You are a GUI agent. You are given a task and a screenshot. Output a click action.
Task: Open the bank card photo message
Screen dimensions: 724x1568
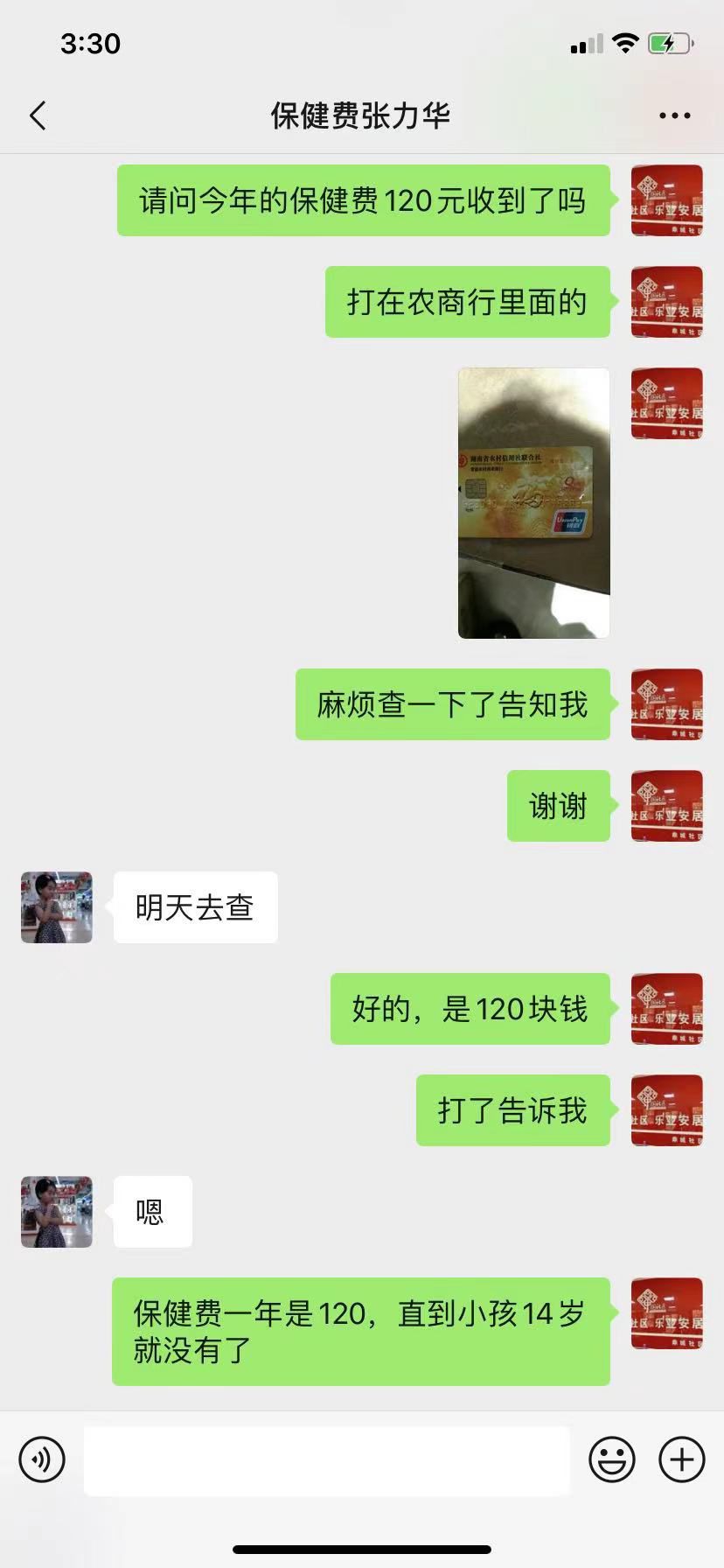click(x=533, y=503)
